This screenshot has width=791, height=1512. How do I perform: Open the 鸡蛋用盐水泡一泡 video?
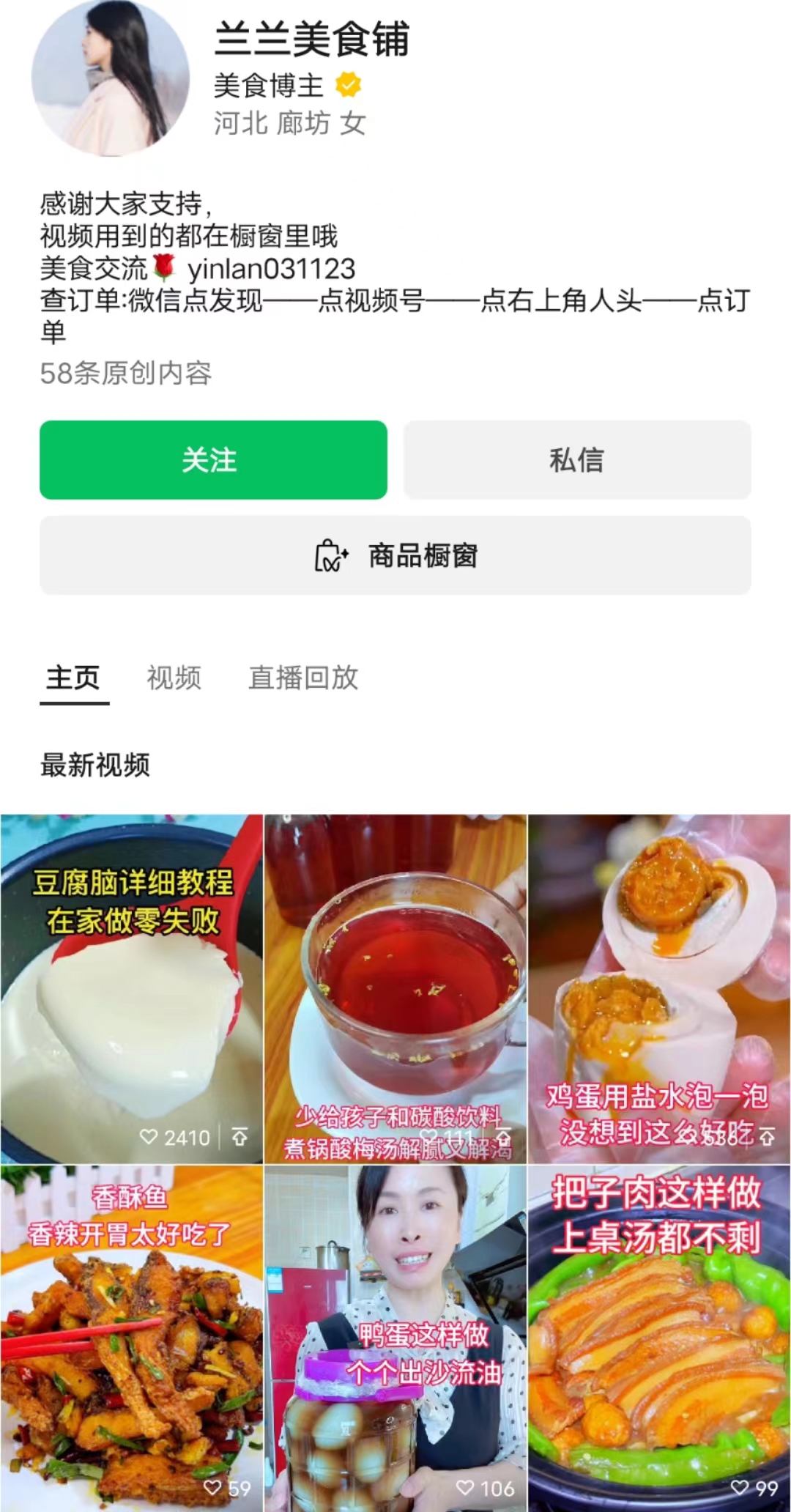point(659,989)
